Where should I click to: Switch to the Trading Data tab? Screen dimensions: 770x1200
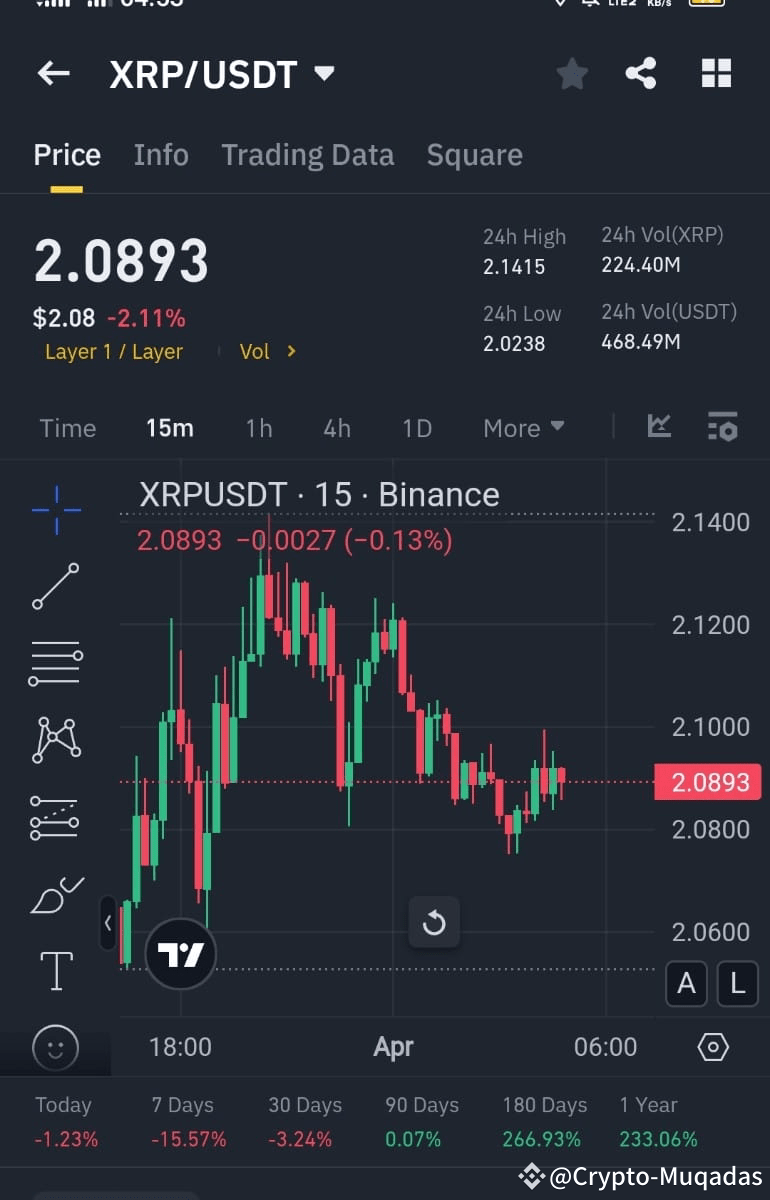click(x=307, y=155)
